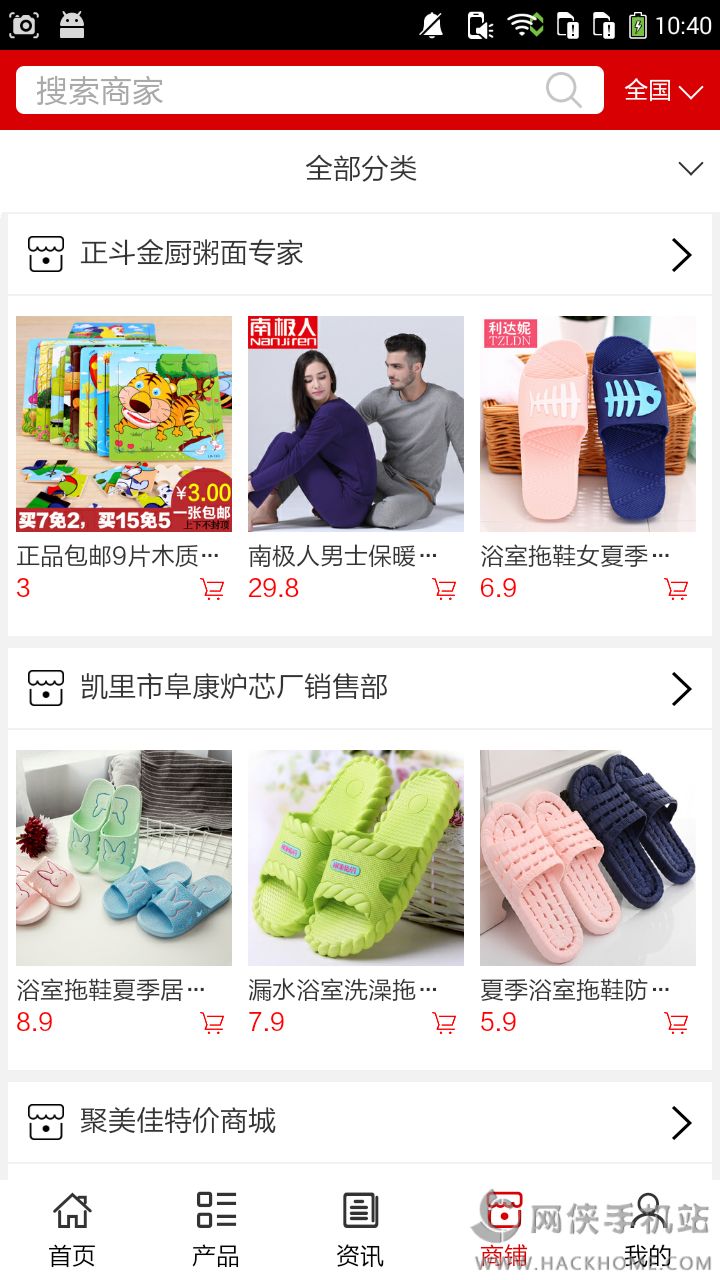Add the 29.8 南极人 item to cart
Screen dimensions: 720x1280
coord(444,589)
